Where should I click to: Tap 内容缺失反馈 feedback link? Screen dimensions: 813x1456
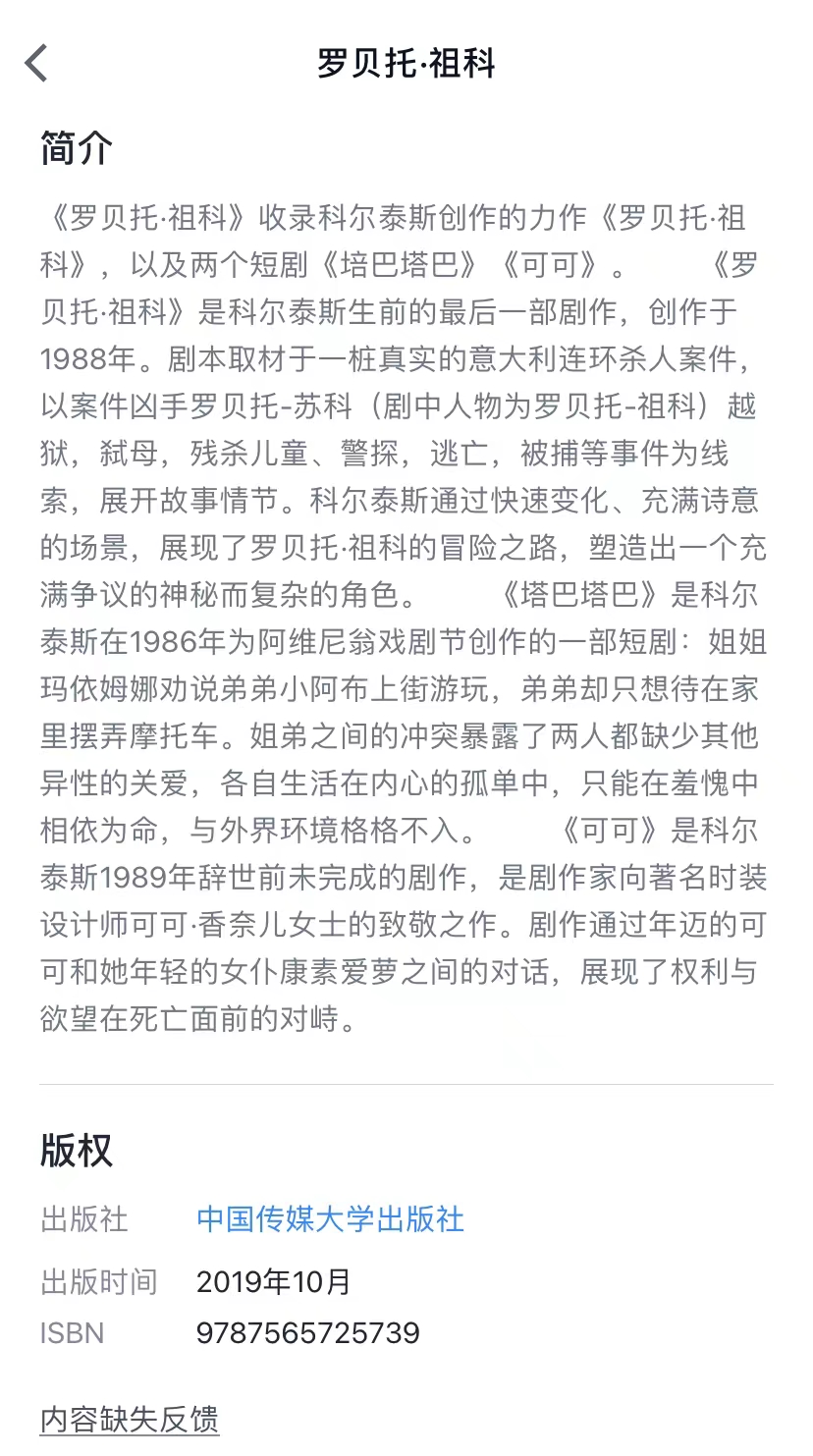tap(130, 1420)
